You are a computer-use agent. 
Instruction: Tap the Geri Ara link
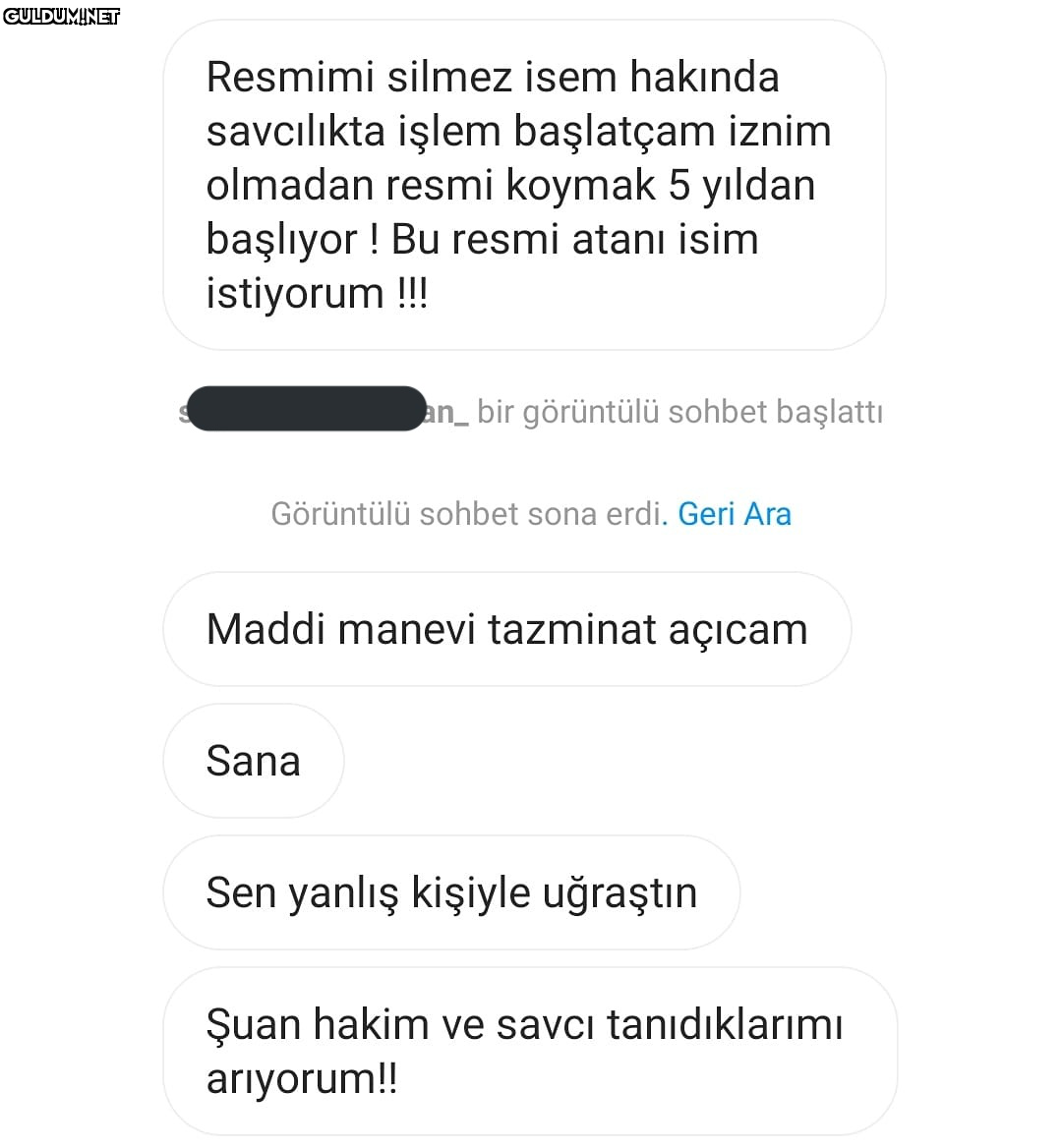tap(734, 514)
